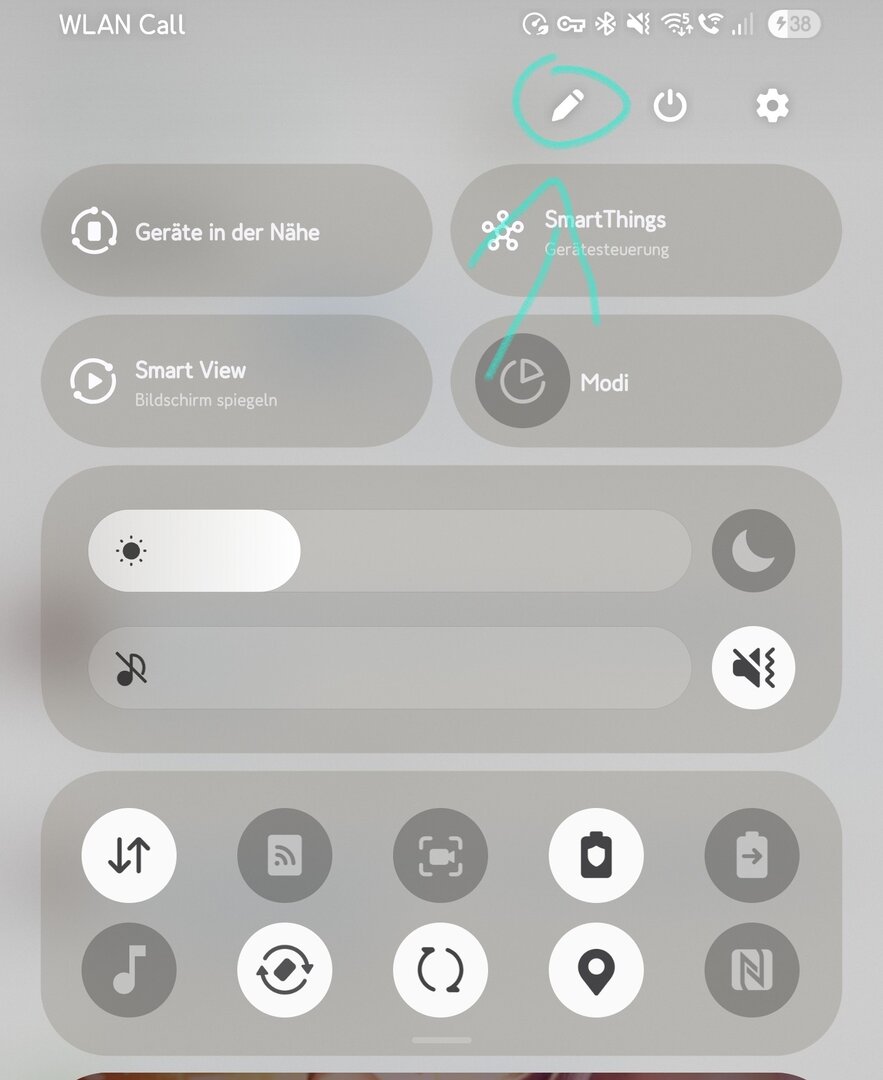Open settings via the gear icon
883x1080 pixels.
[772, 105]
